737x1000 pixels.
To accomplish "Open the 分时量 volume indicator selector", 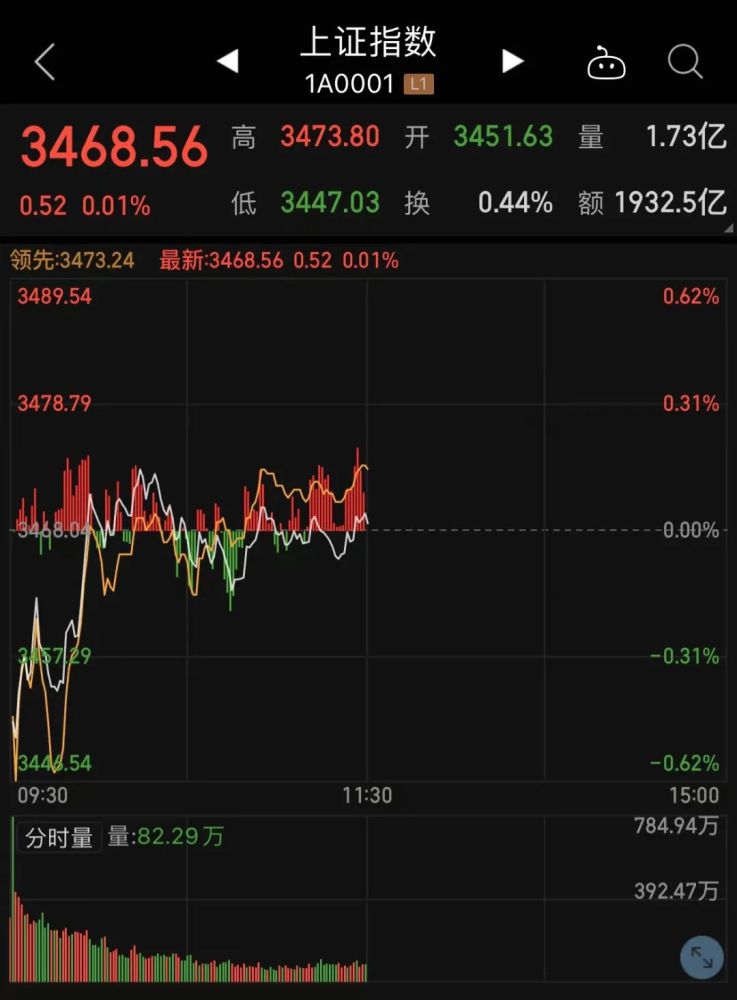I will [59, 838].
